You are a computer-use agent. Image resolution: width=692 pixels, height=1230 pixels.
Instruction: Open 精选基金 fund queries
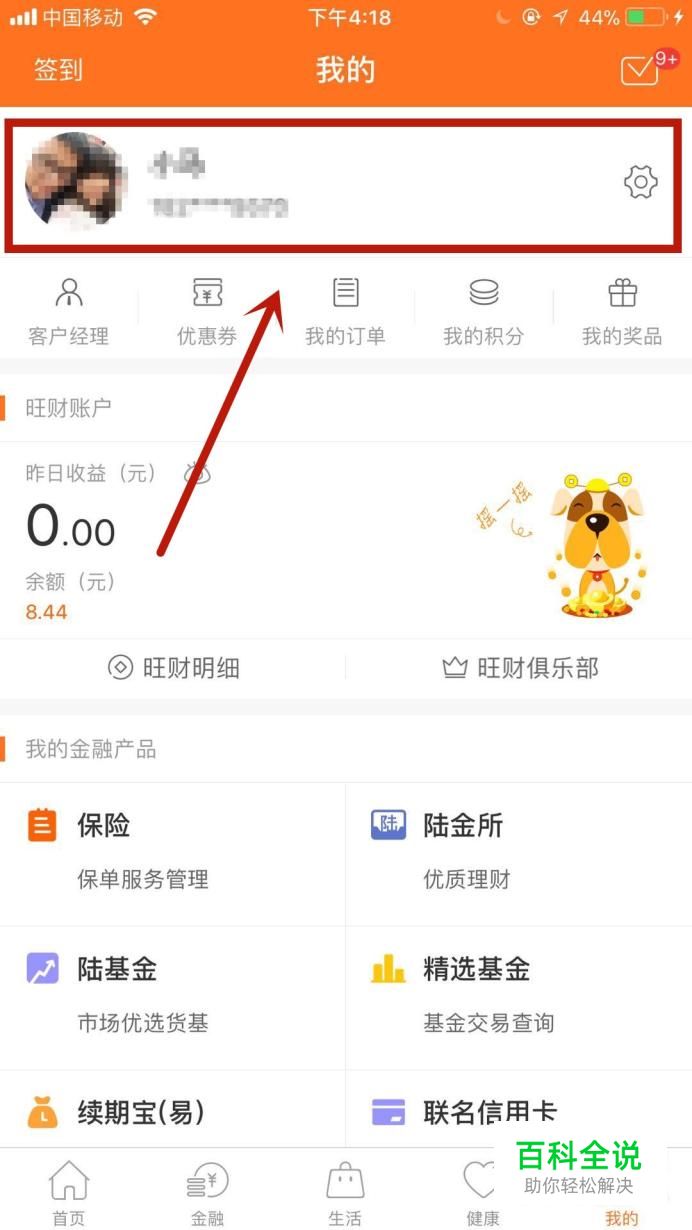[x=518, y=996]
